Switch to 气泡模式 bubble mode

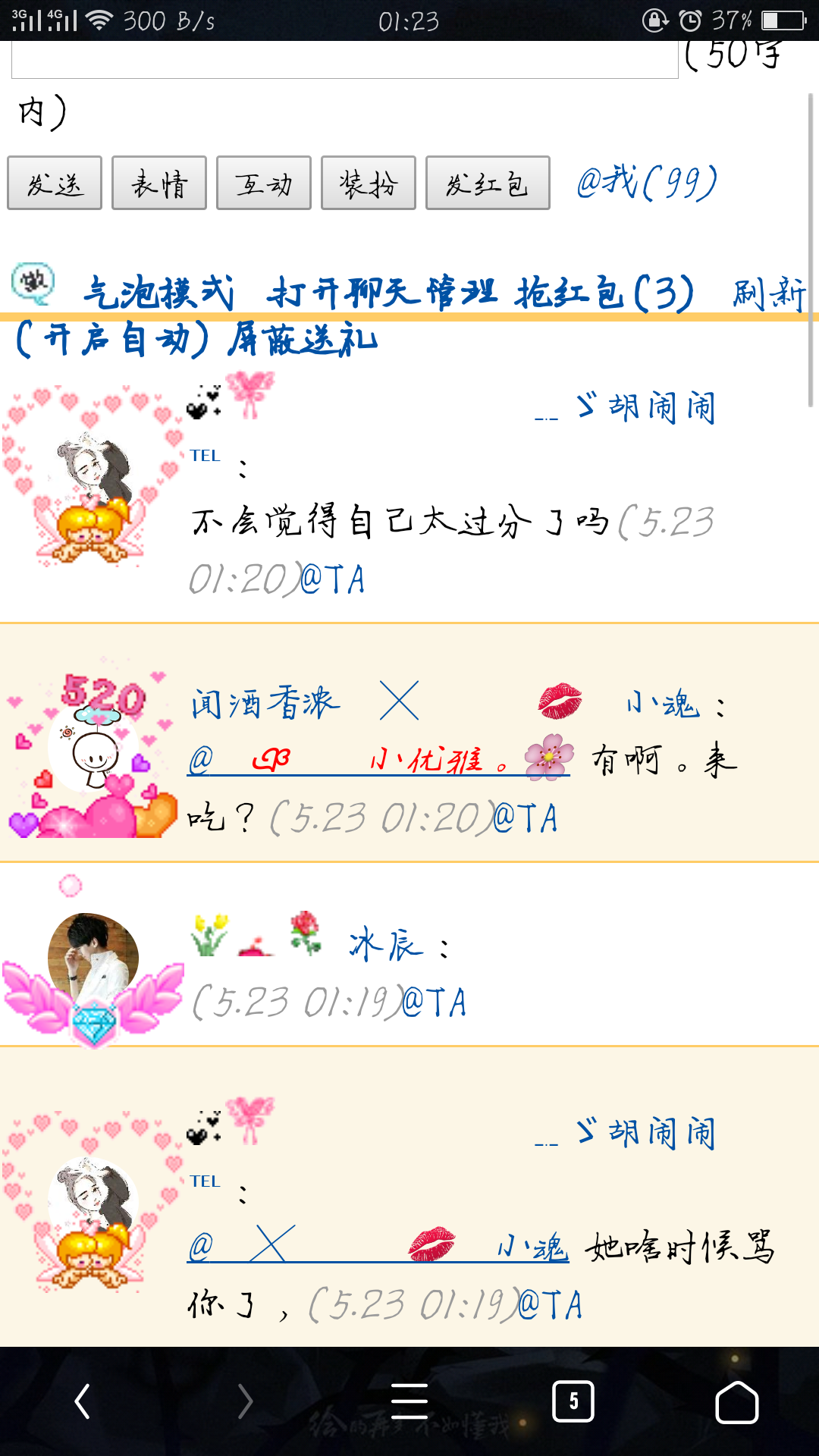[x=158, y=293]
